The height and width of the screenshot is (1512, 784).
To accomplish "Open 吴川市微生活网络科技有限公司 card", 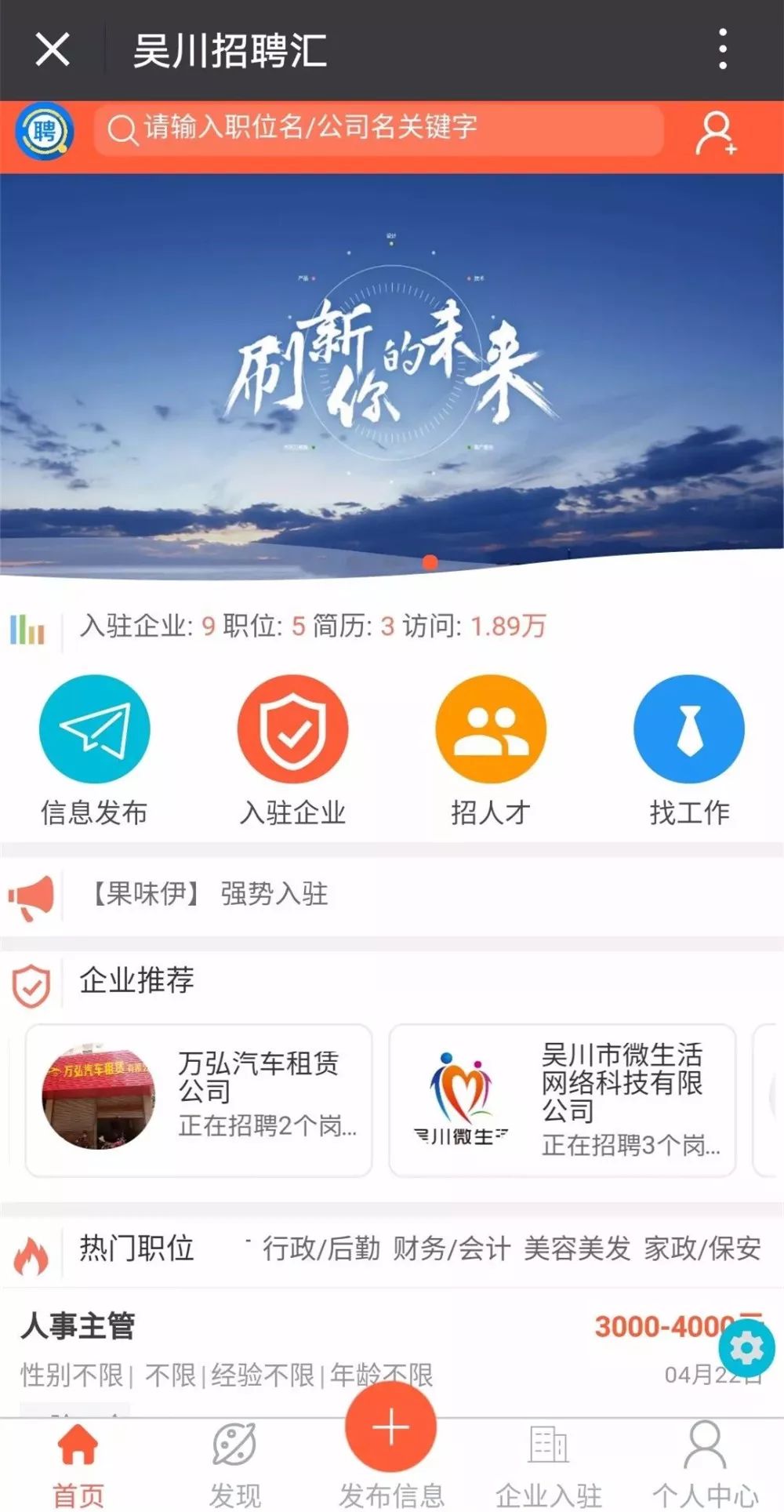I will pos(562,1099).
